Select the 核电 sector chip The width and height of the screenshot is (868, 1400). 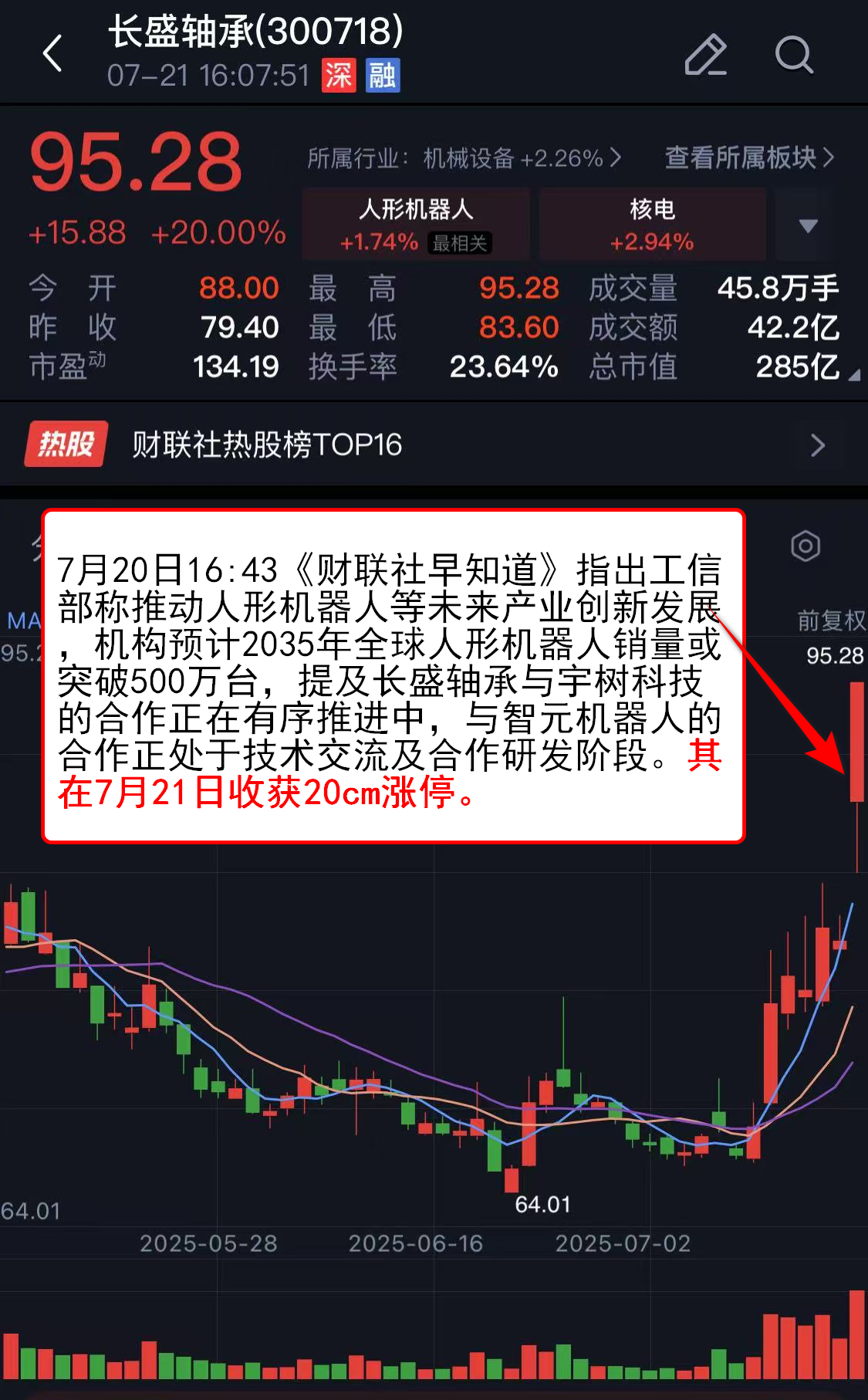point(652,224)
